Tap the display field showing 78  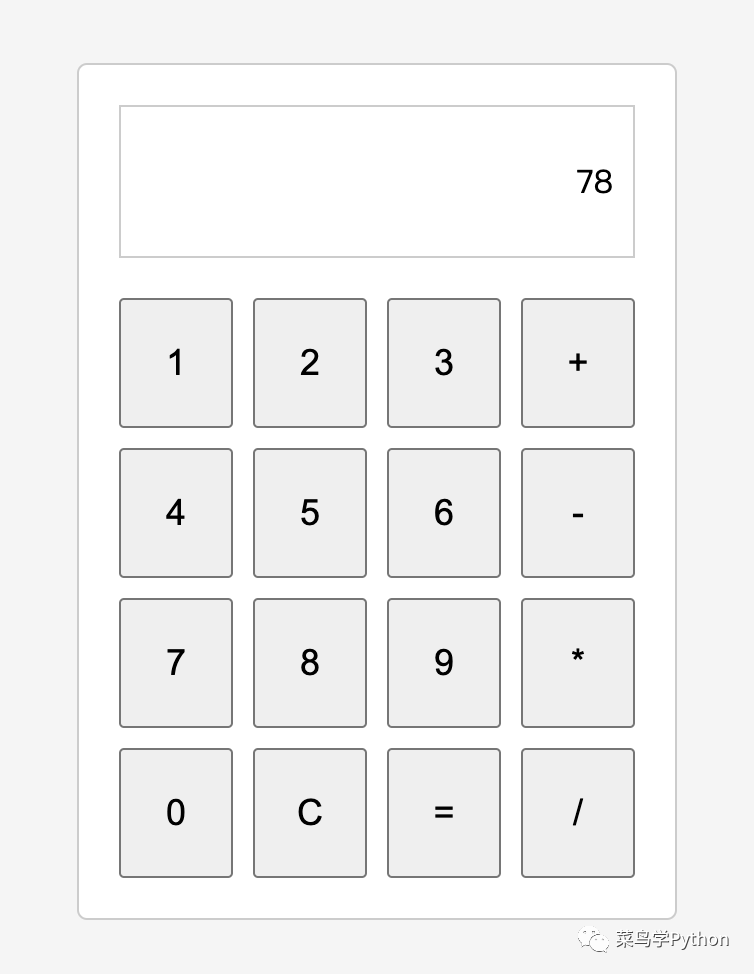377,181
